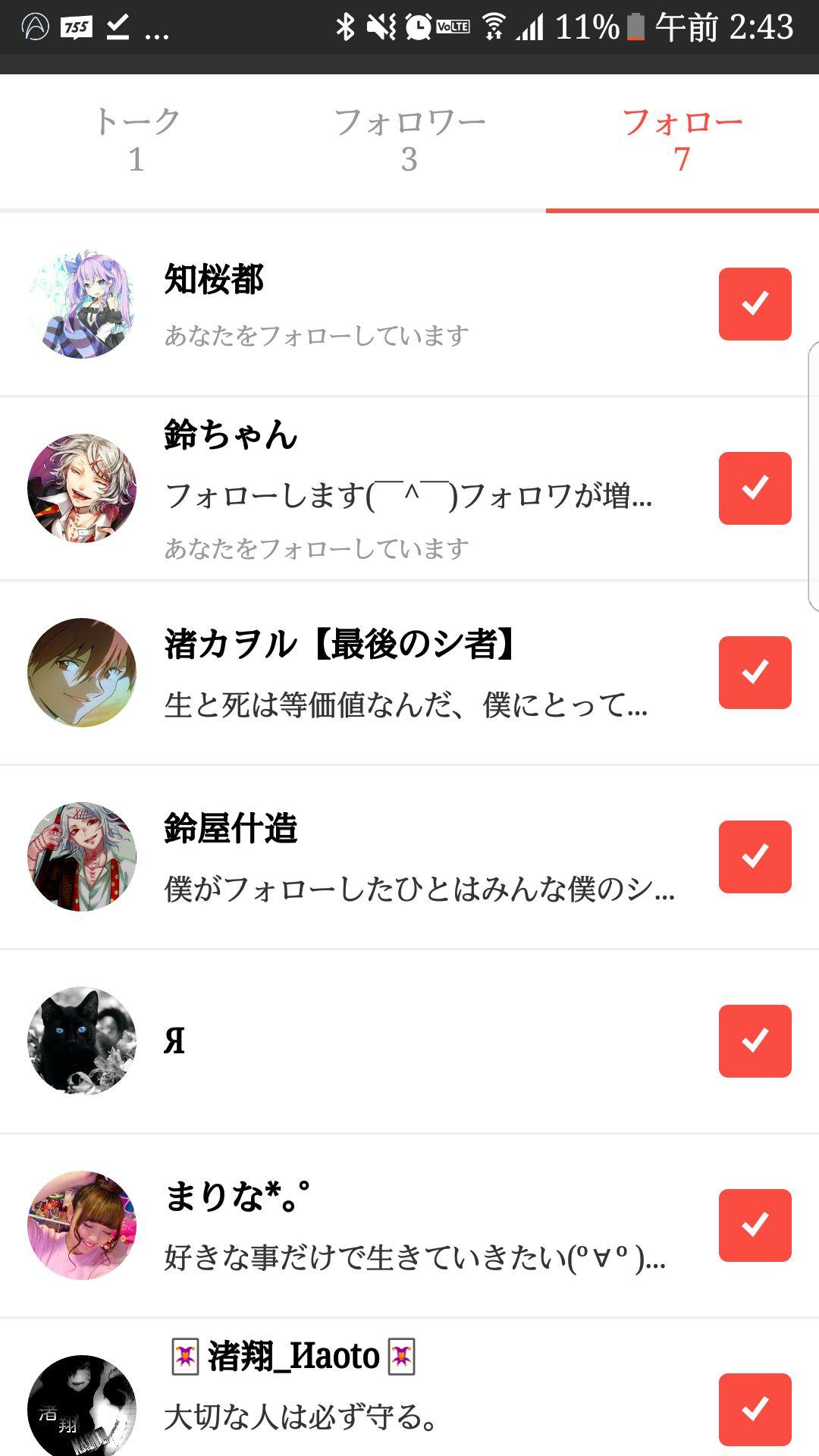Image resolution: width=819 pixels, height=1456 pixels.
Task: Toggle the follow check button for 鈴屋什造
Action: click(755, 857)
